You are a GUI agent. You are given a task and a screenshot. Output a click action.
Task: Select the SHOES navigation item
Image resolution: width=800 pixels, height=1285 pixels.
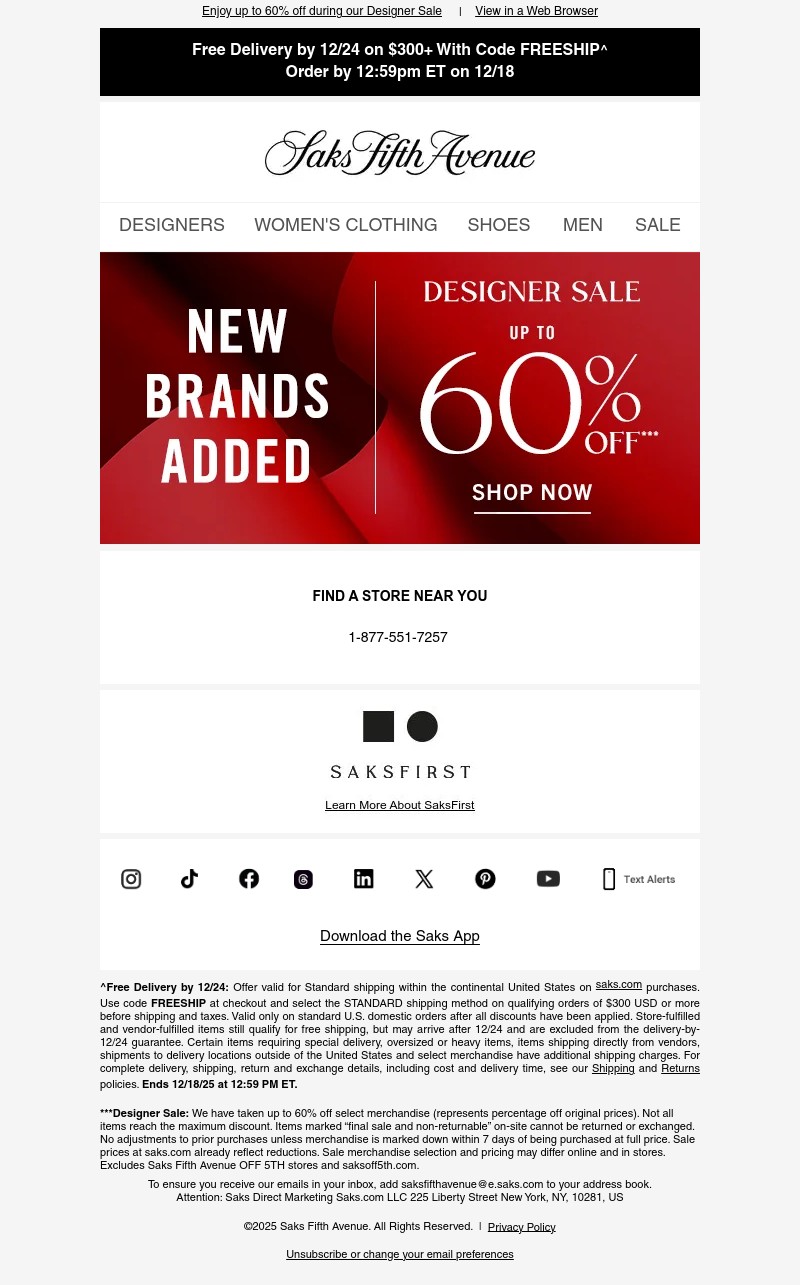pos(498,225)
